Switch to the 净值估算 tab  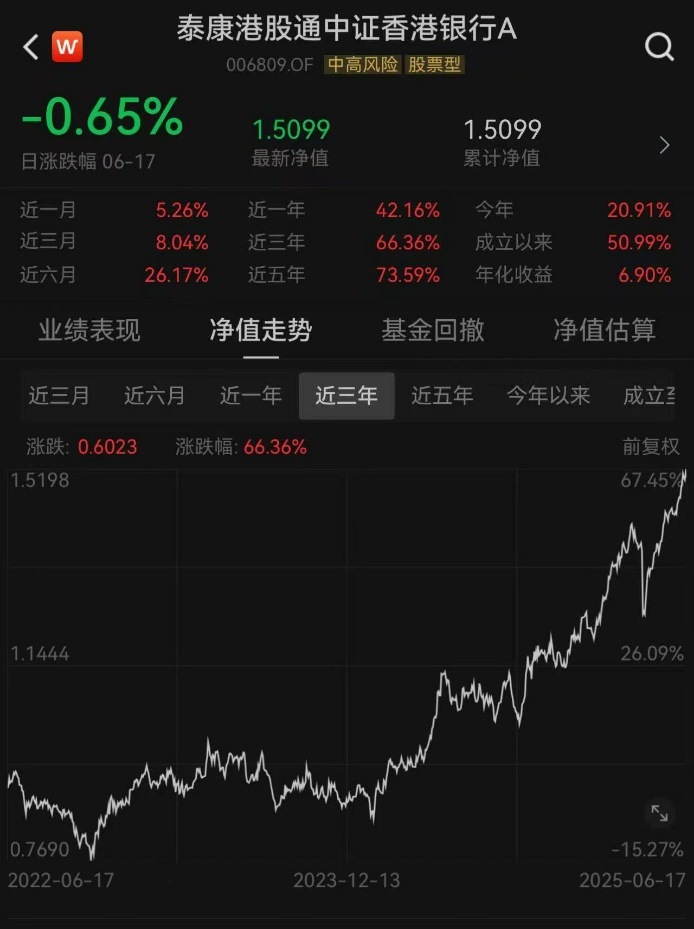[604, 330]
